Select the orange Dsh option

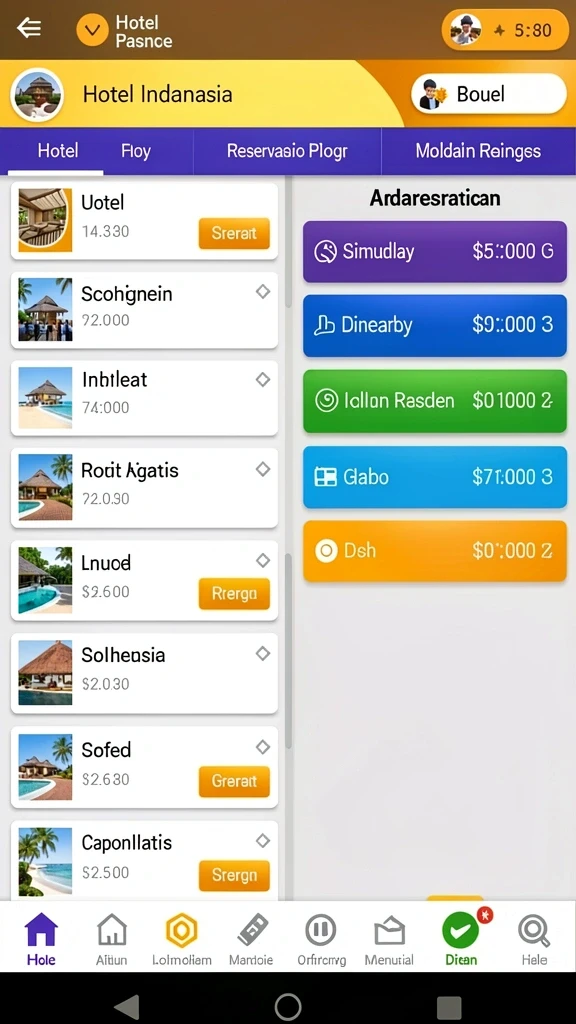(435, 551)
